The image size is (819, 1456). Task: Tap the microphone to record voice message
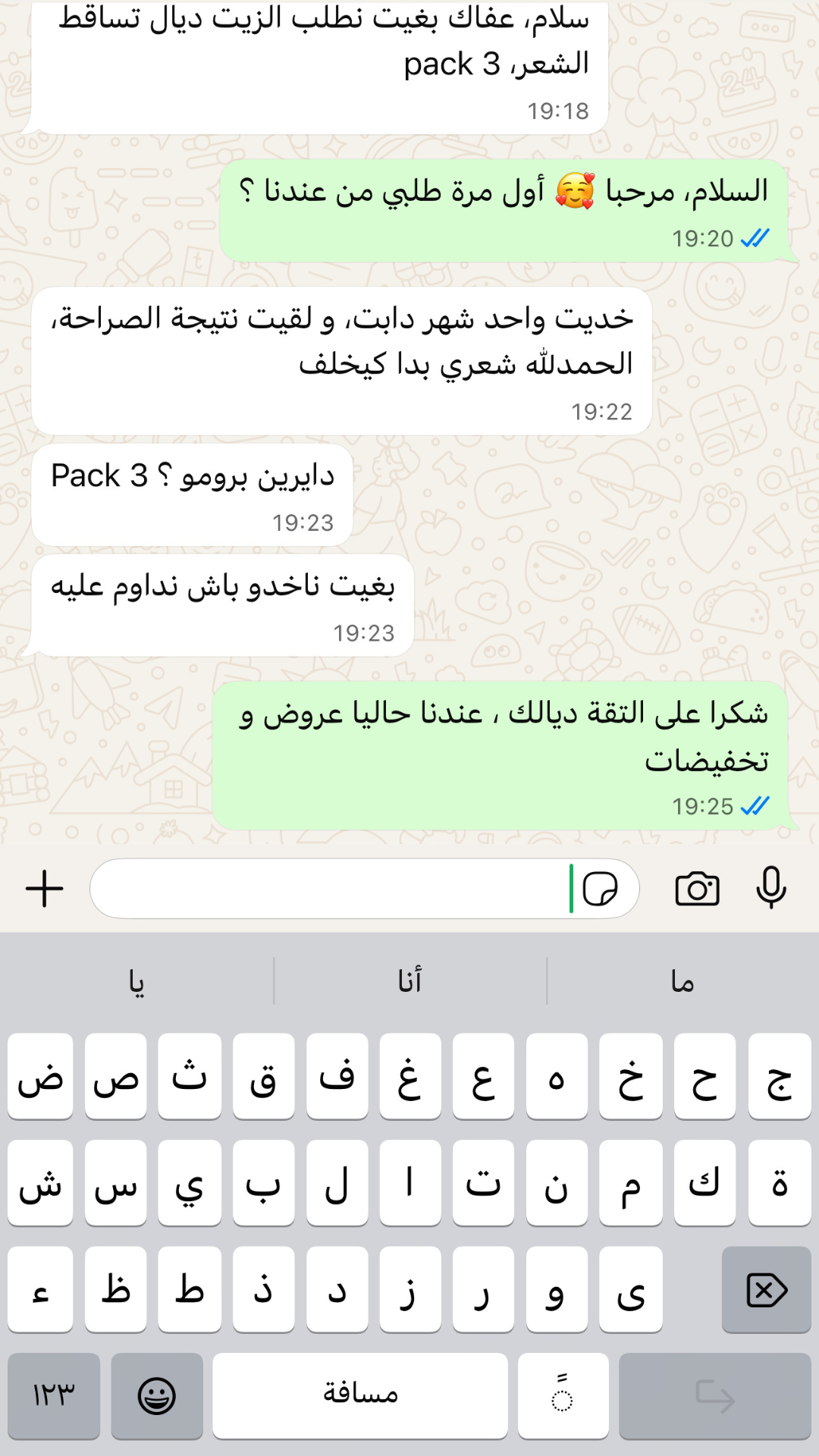(x=770, y=887)
